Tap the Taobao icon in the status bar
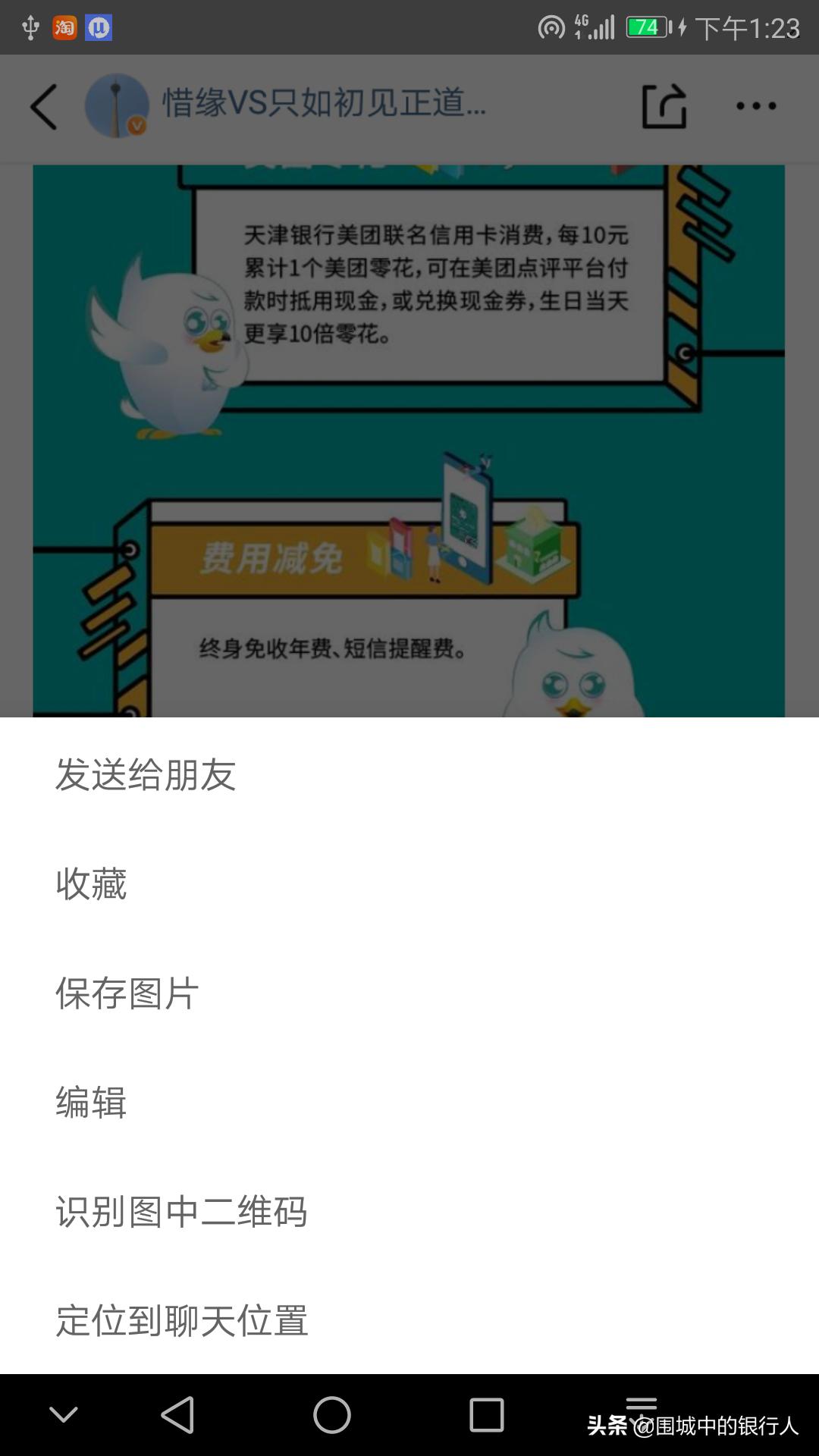This screenshot has width=819, height=1456. pos(64,25)
